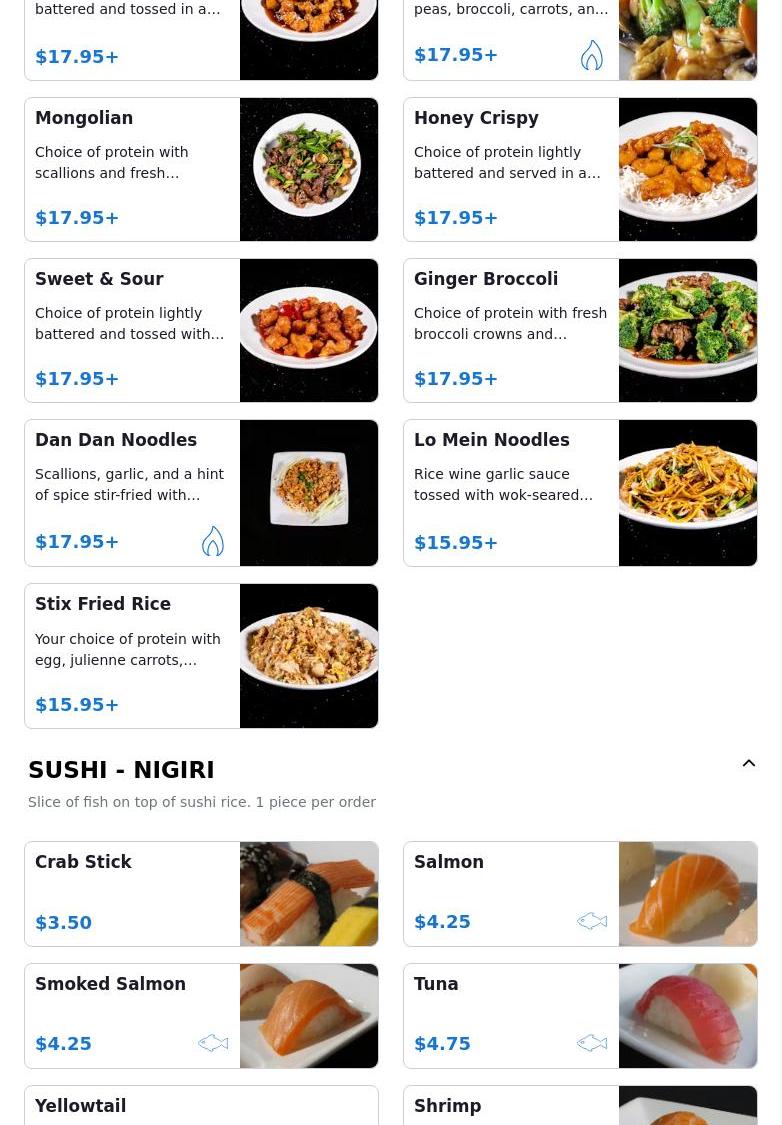
Task: Choose the Tuna nigiri item
Action: 580,1015
